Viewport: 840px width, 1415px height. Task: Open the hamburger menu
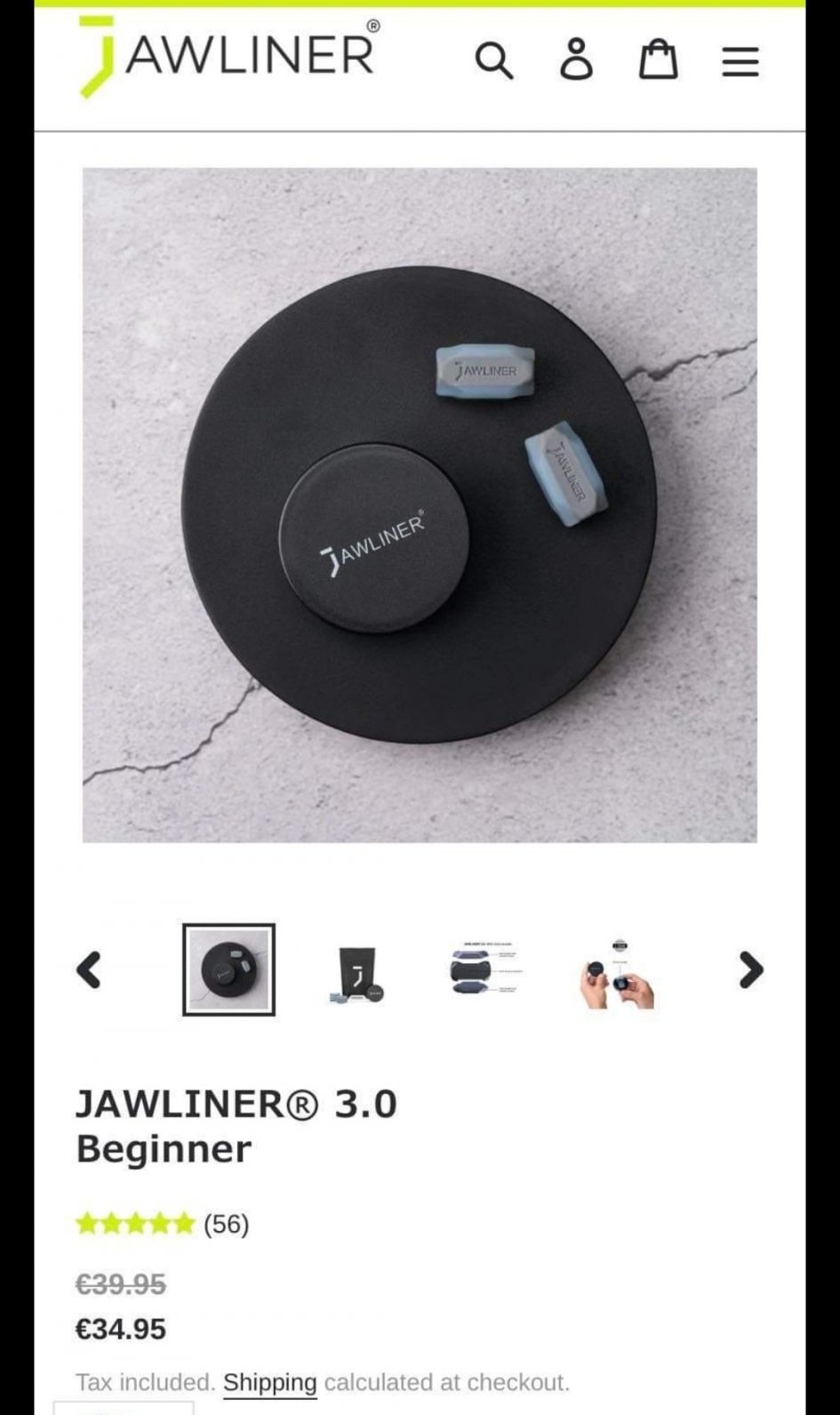coord(740,61)
